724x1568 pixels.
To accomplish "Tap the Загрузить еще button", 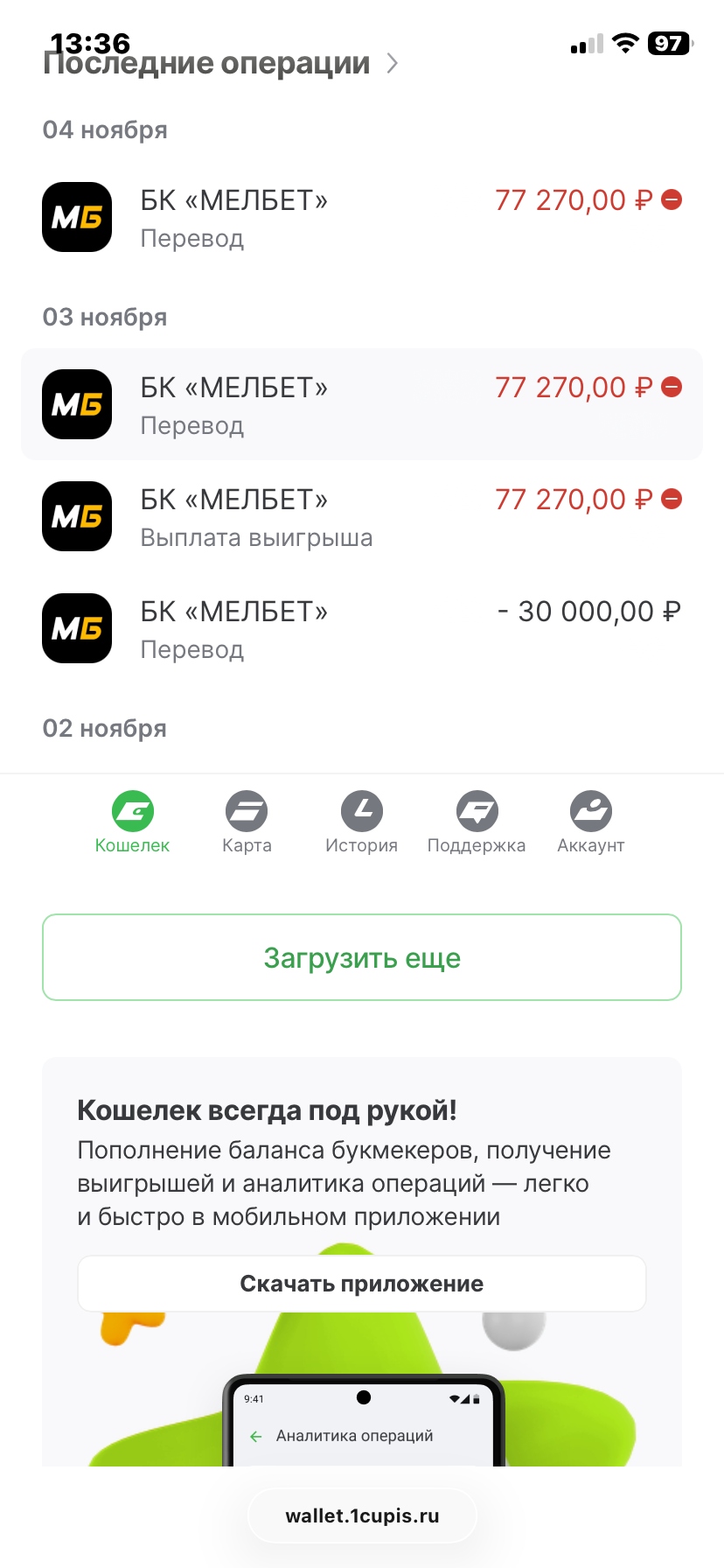I will coord(361,957).
